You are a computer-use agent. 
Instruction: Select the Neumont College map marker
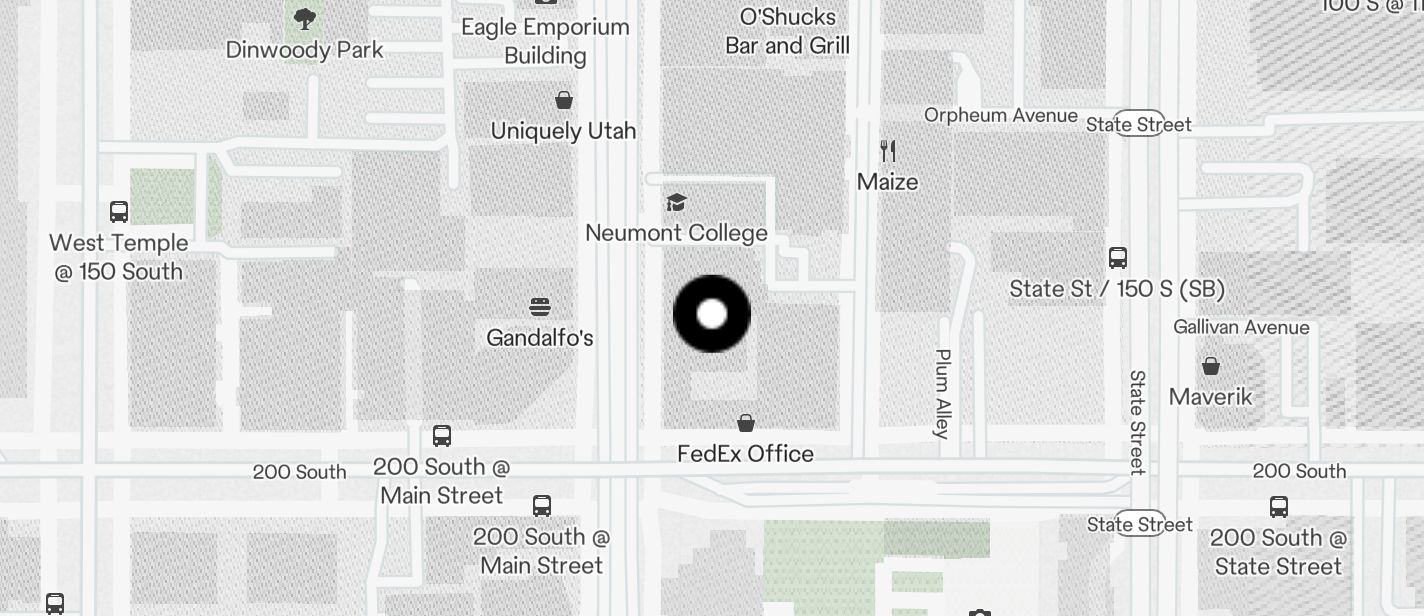[x=677, y=203]
